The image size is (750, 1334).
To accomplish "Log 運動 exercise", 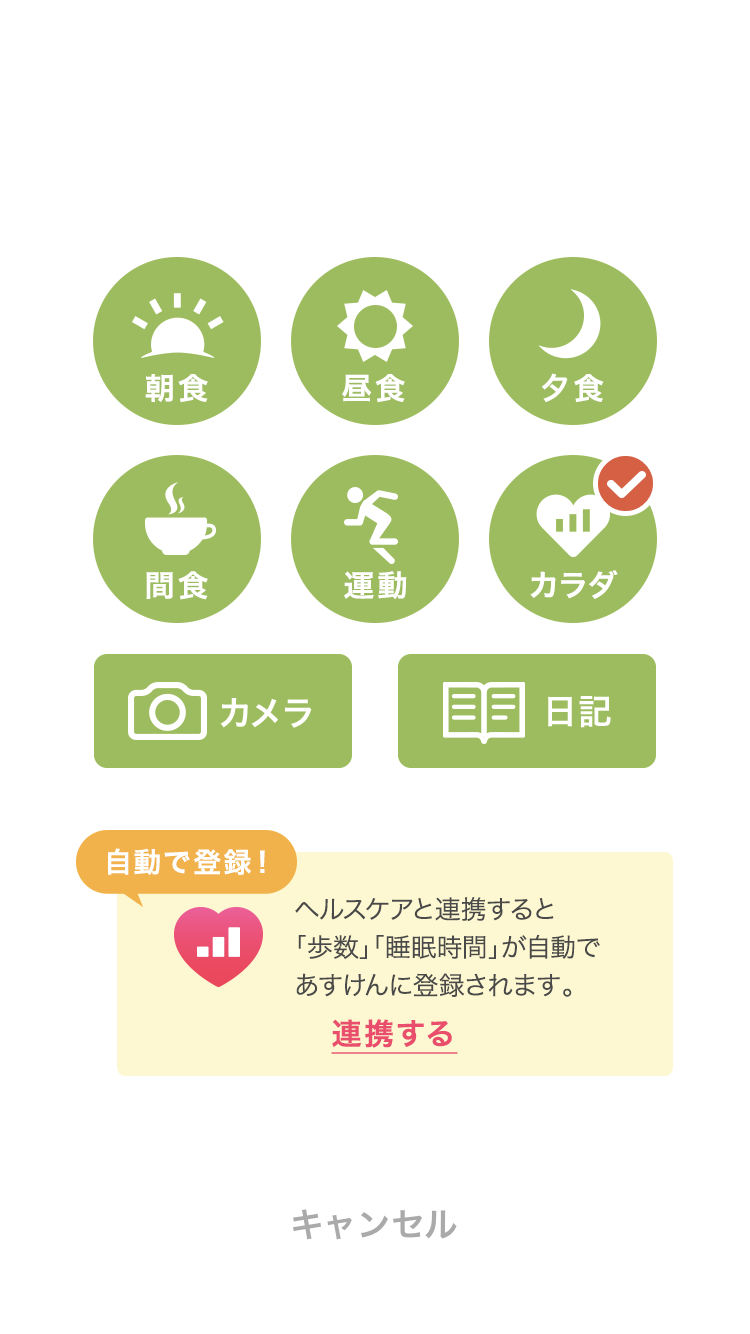I will tap(375, 539).
